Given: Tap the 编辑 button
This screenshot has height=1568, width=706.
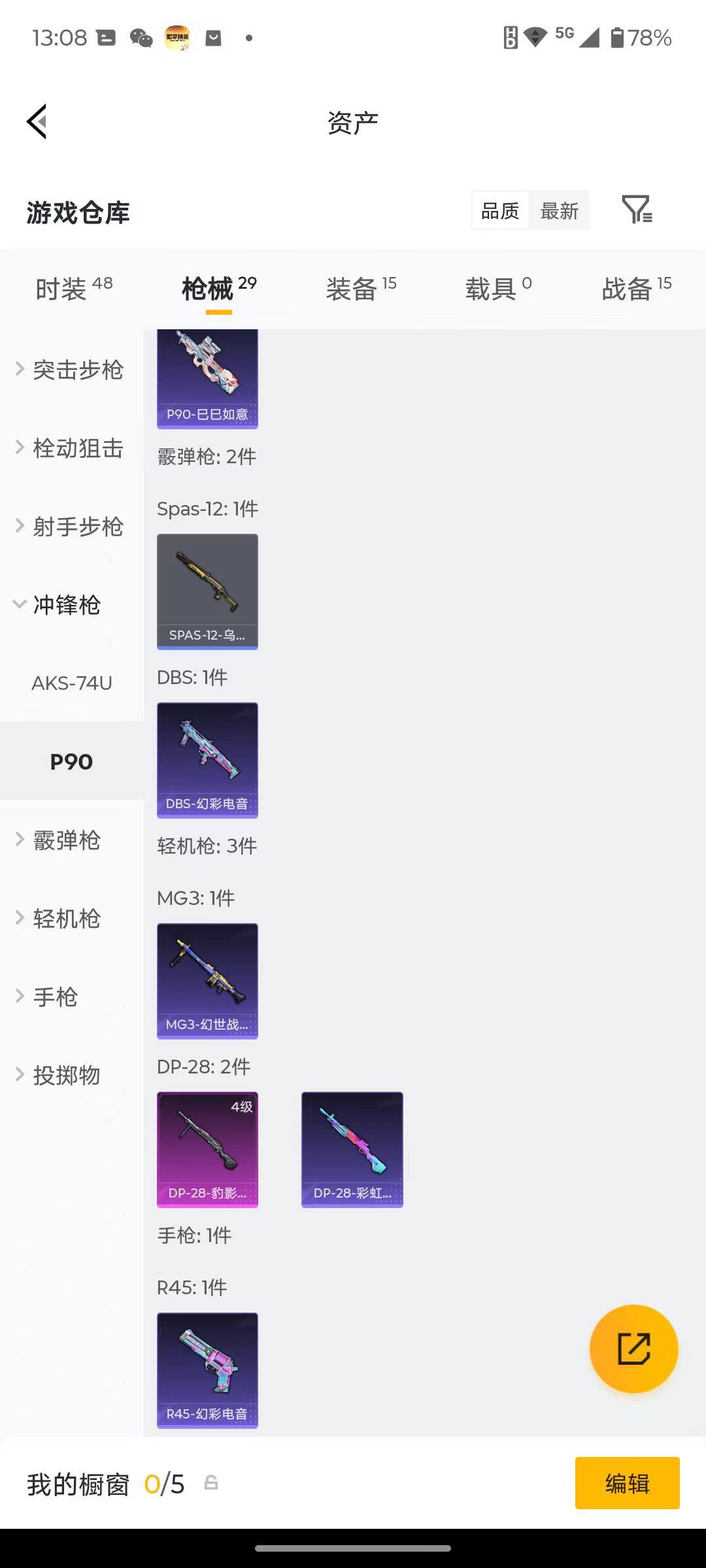Looking at the screenshot, I should pyautogui.click(x=627, y=1484).
